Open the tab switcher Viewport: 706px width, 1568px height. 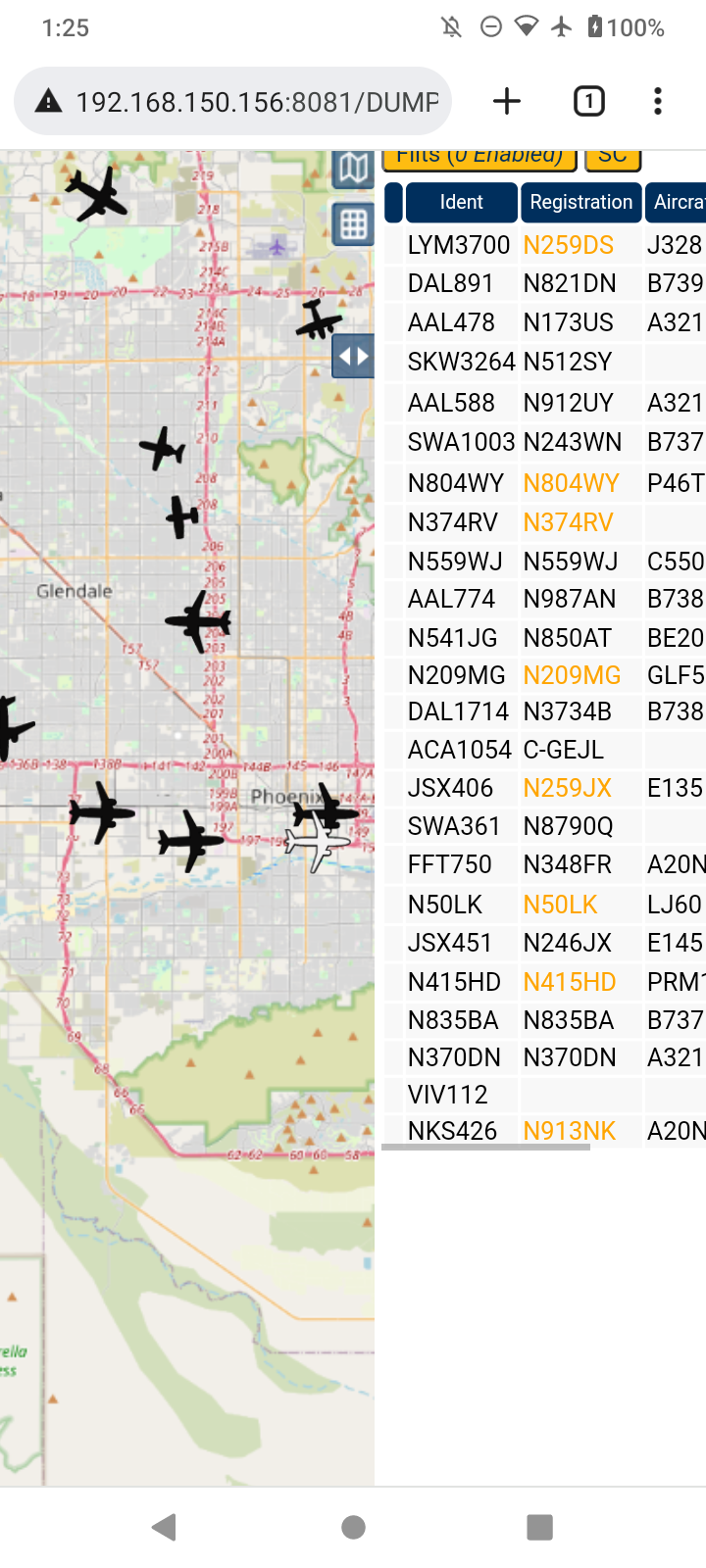tap(588, 101)
